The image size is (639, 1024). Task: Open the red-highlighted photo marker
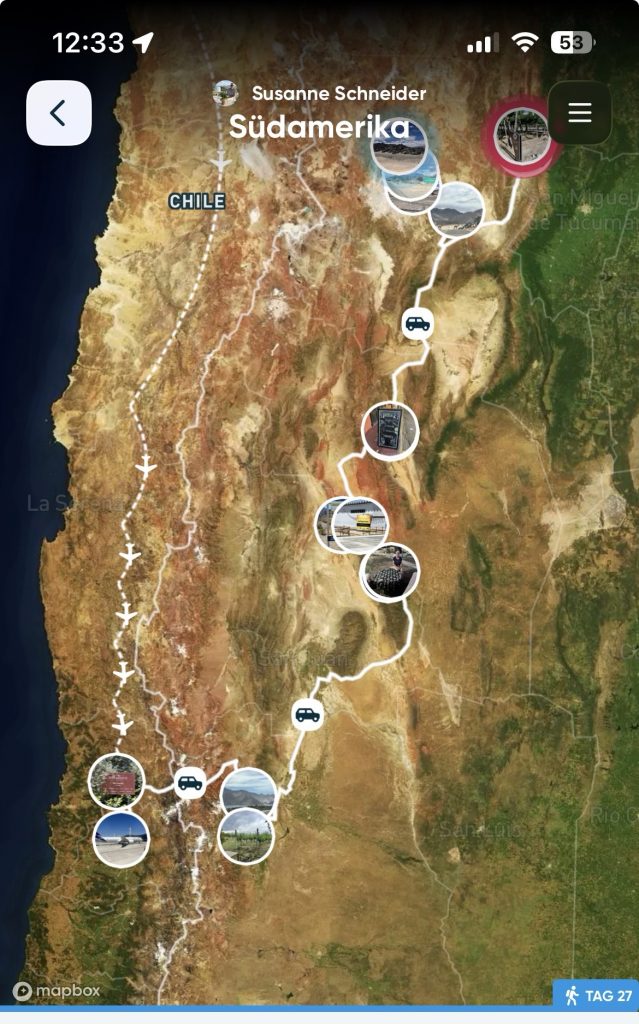[x=522, y=136]
